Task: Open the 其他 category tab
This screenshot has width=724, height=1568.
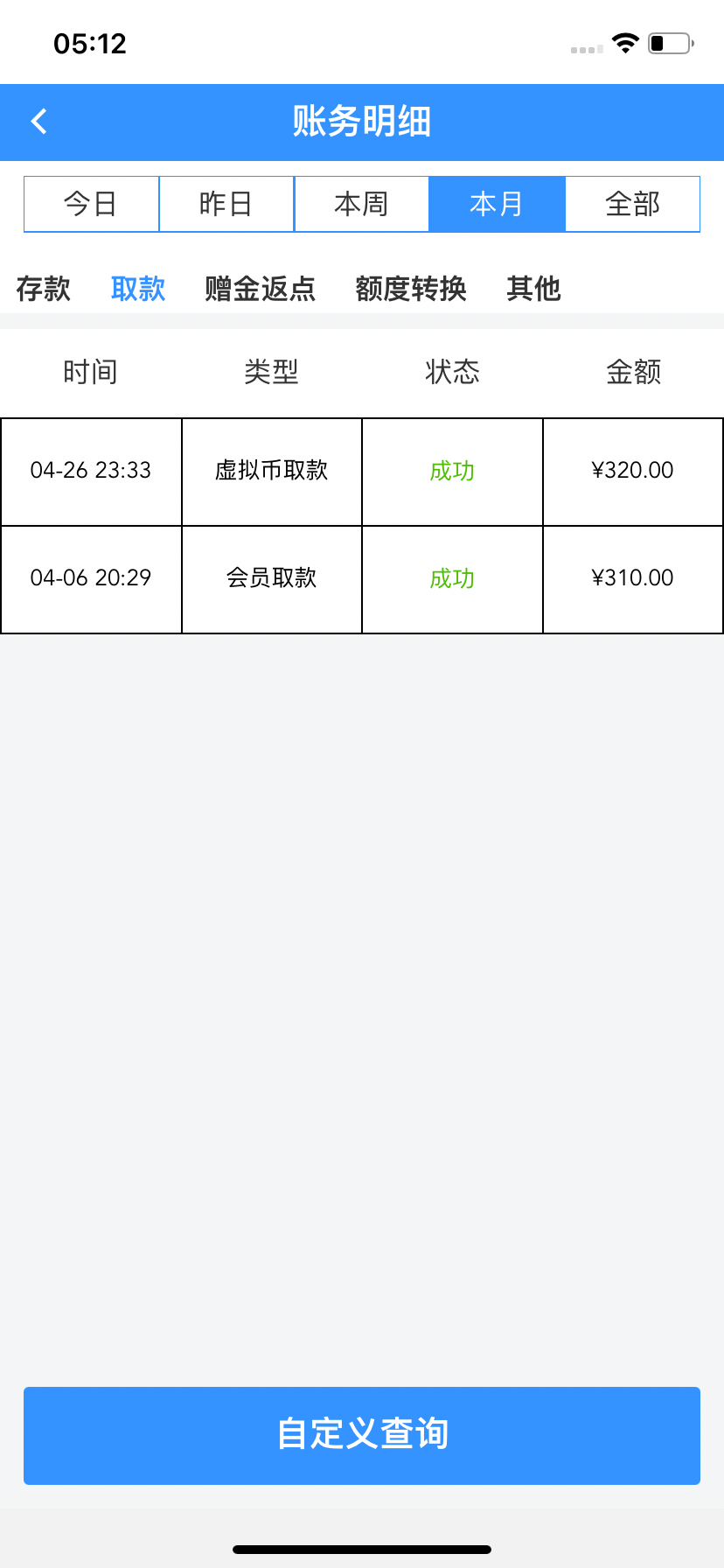Action: pyautogui.click(x=533, y=288)
